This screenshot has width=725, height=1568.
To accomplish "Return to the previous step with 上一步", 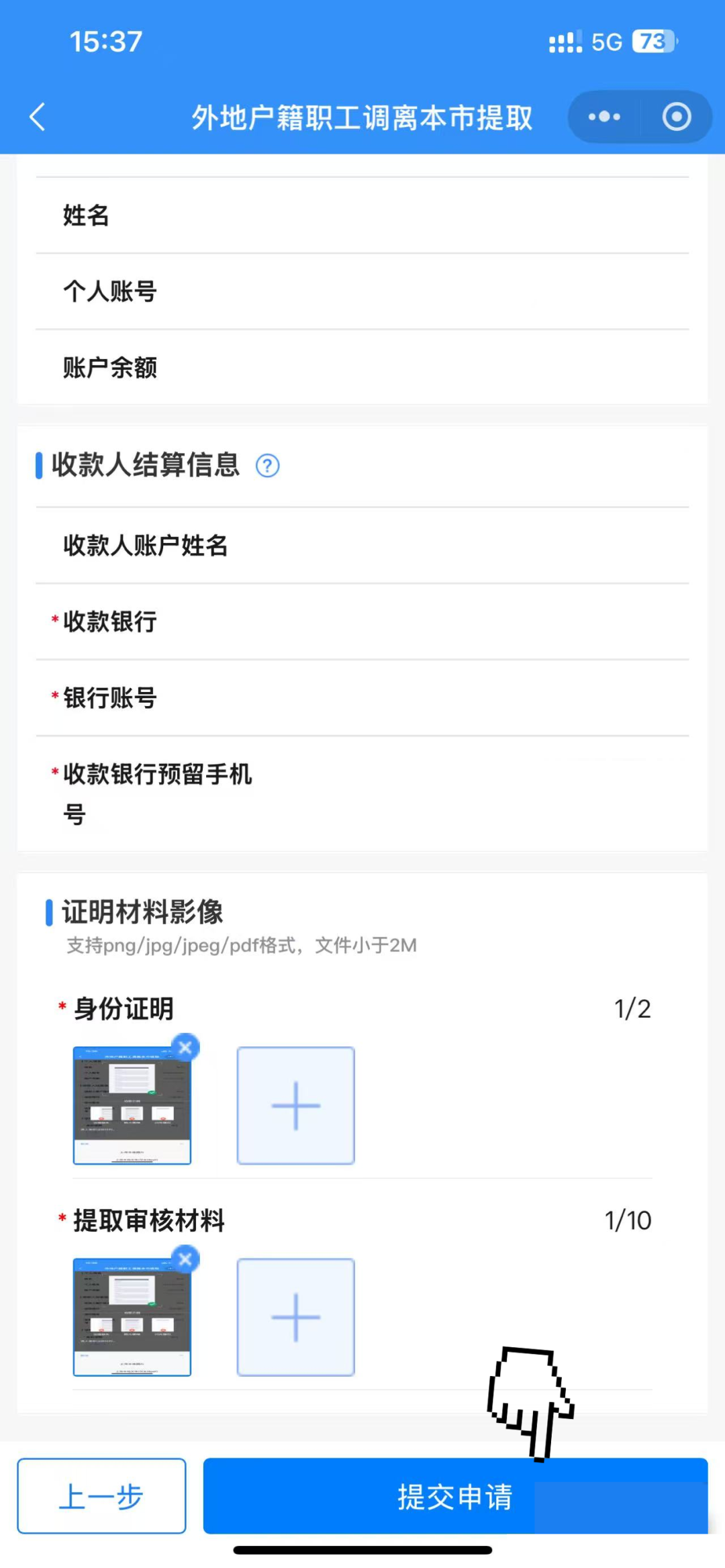I will [x=101, y=1496].
